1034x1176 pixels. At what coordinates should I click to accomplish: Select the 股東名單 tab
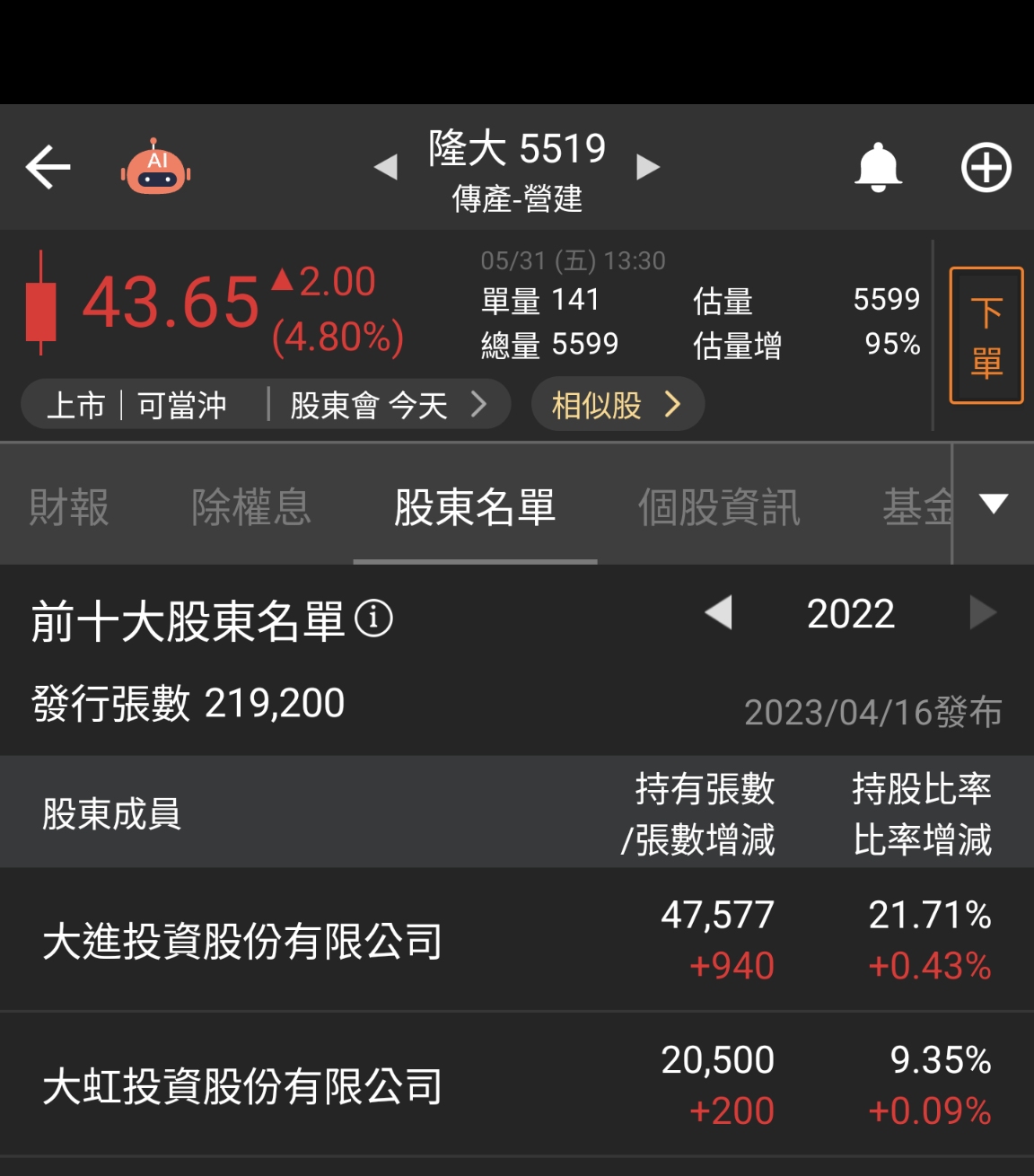click(x=475, y=507)
